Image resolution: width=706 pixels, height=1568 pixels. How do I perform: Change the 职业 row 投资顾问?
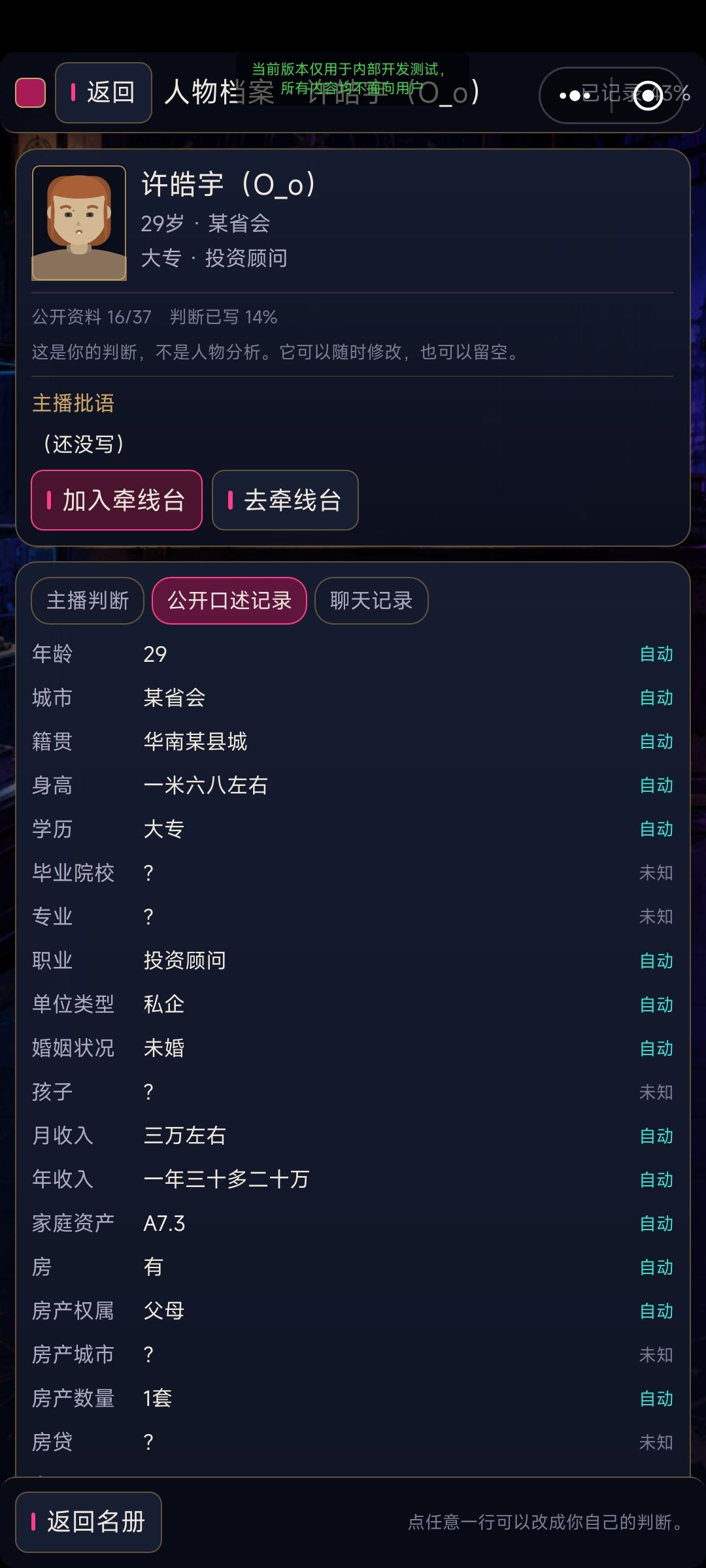point(353,960)
